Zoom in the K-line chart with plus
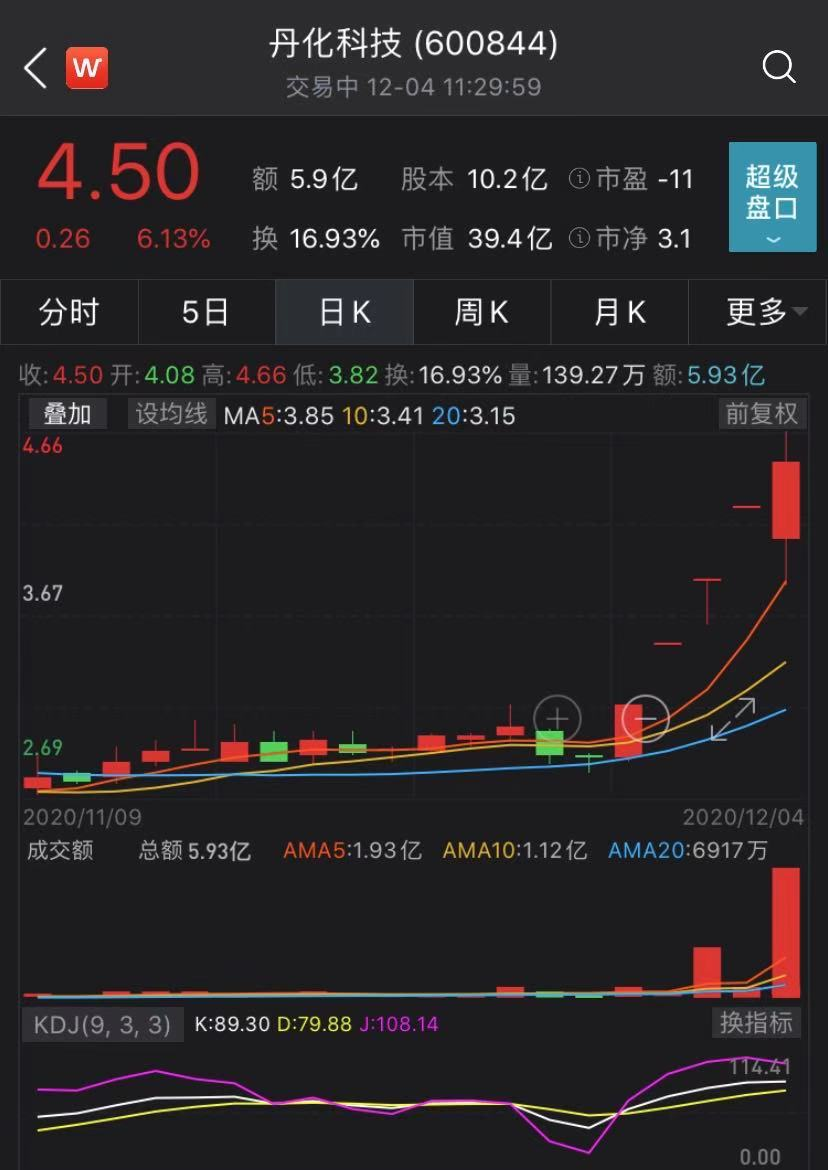The image size is (828, 1170). 557,718
